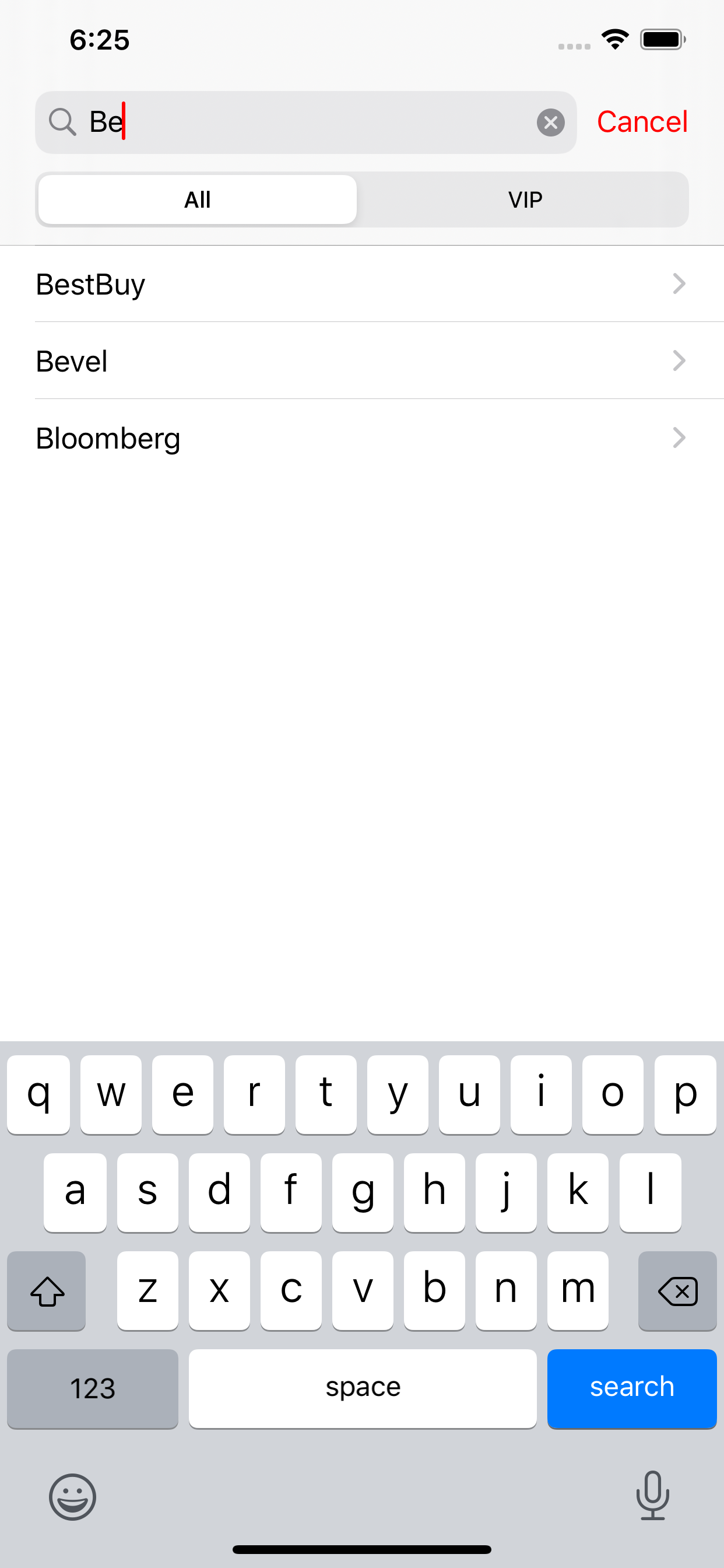Viewport: 724px width, 1568px height.
Task: Open the Bevel result
Action: (361, 361)
